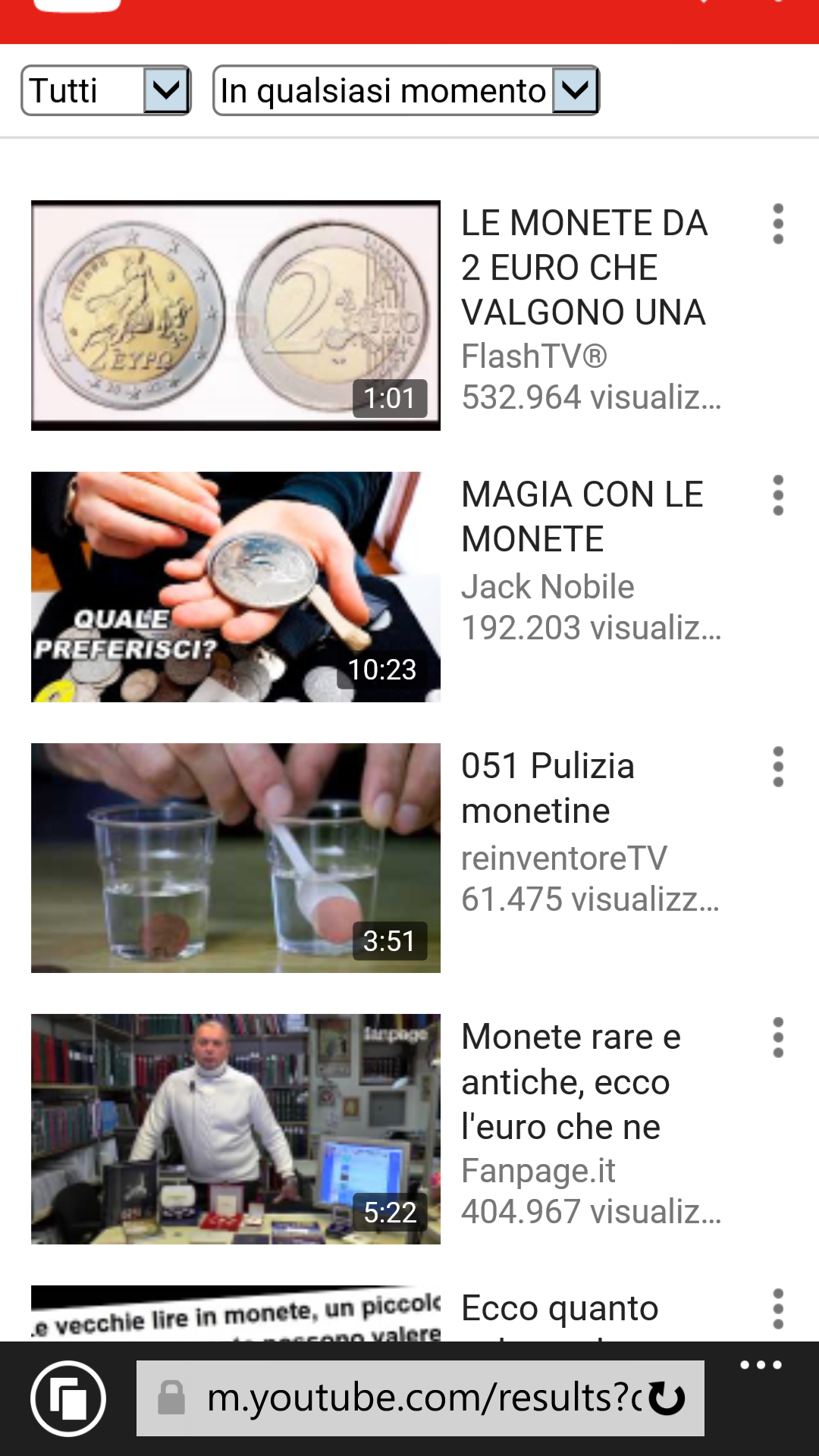Show options for the 'Ecco quanto' video
The height and width of the screenshot is (1456, 819).
coord(777,1310)
